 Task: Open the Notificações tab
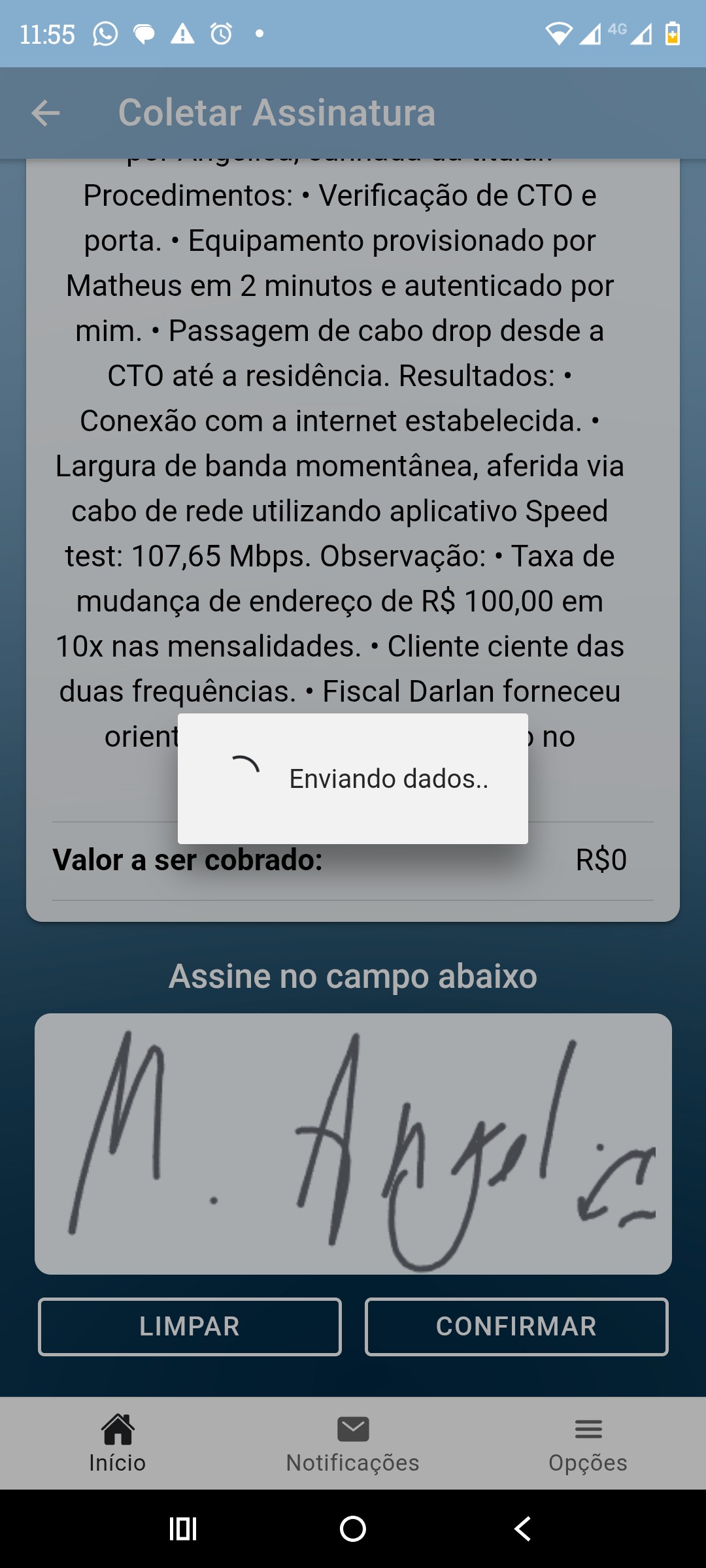pyautogui.click(x=353, y=1444)
